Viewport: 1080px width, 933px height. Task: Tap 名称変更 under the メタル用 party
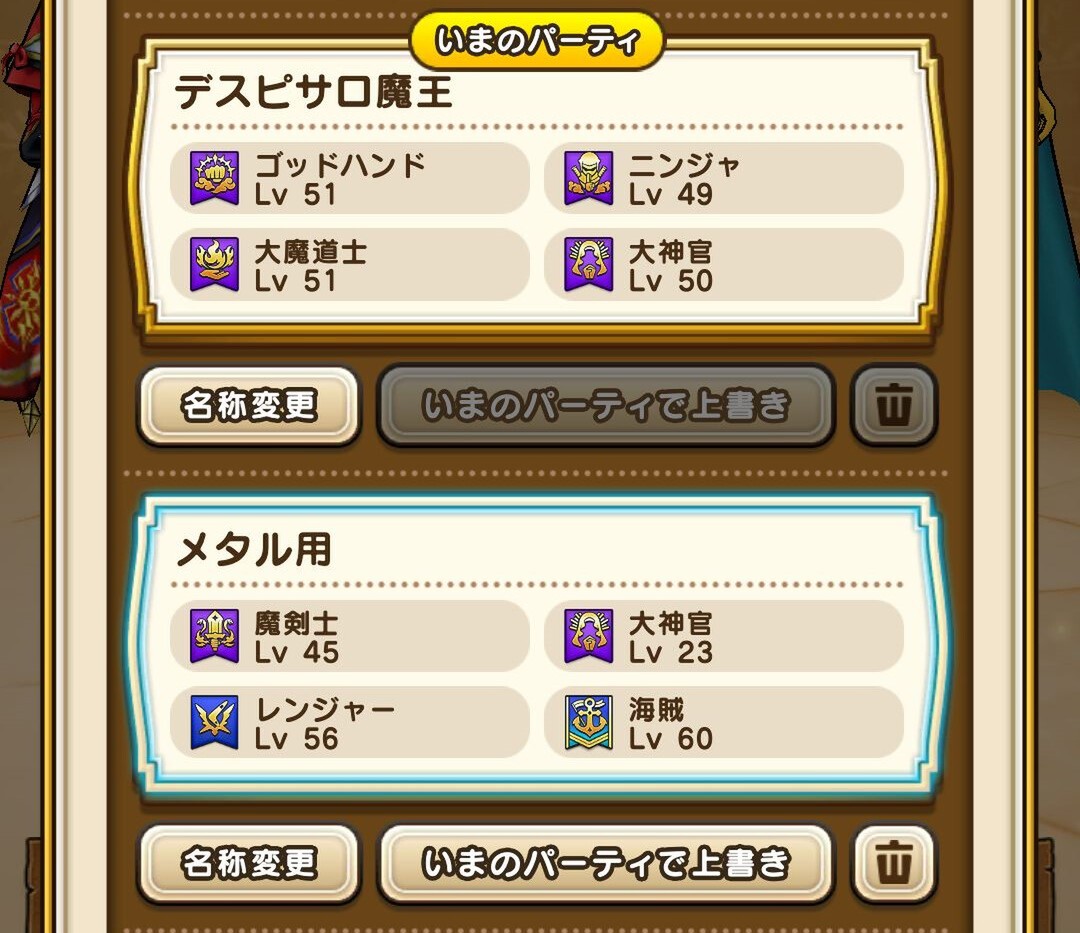pos(248,863)
